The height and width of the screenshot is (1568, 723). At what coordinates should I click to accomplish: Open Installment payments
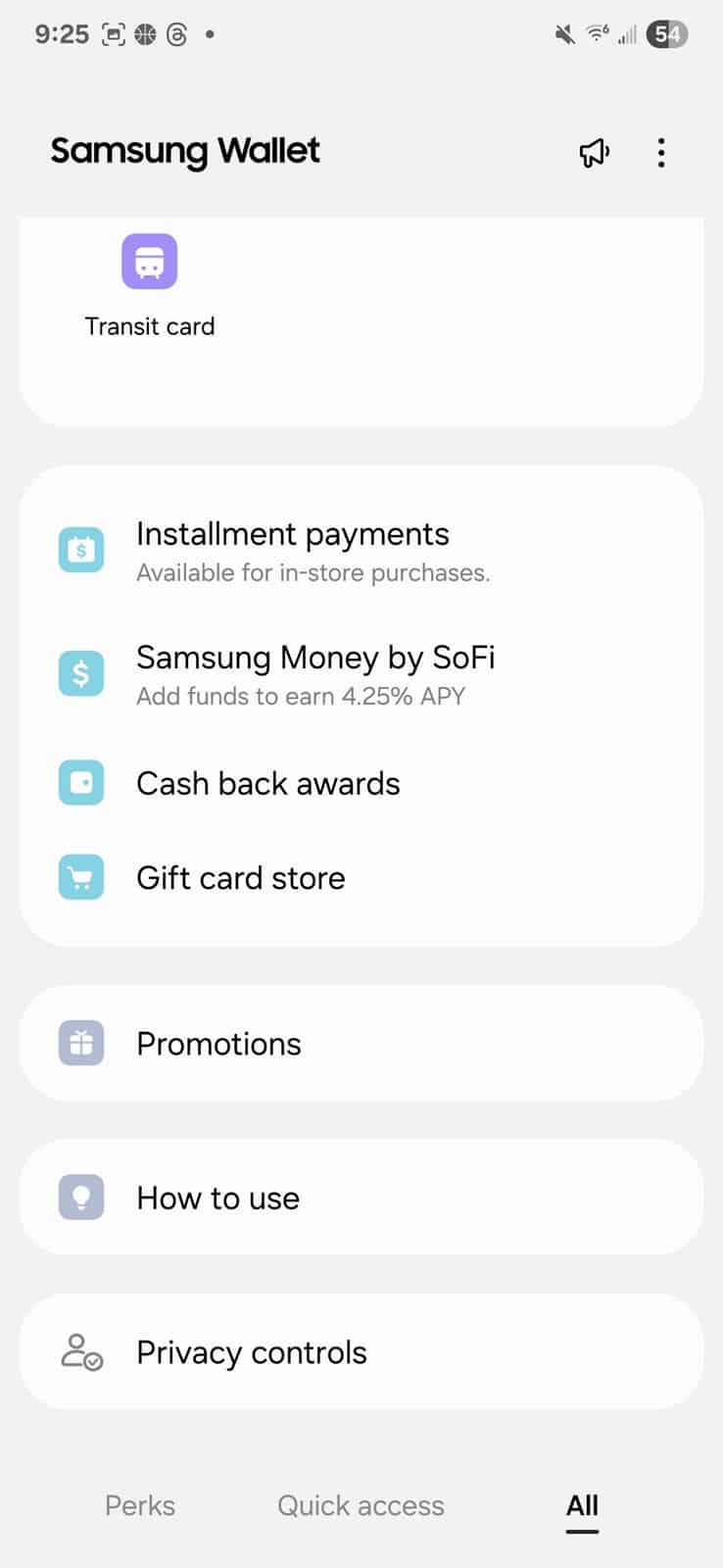[361, 552]
